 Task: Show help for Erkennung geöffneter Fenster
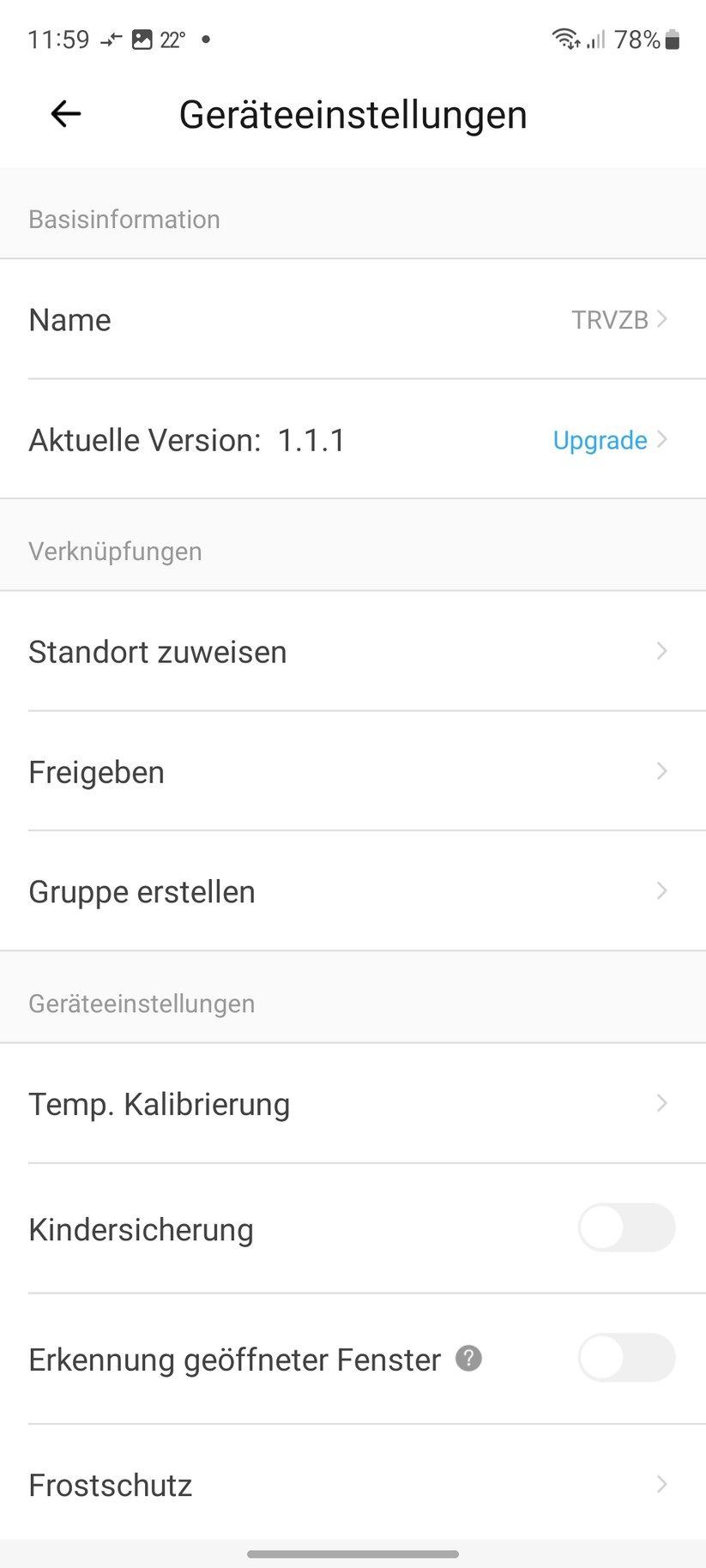(x=468, y=1359)
